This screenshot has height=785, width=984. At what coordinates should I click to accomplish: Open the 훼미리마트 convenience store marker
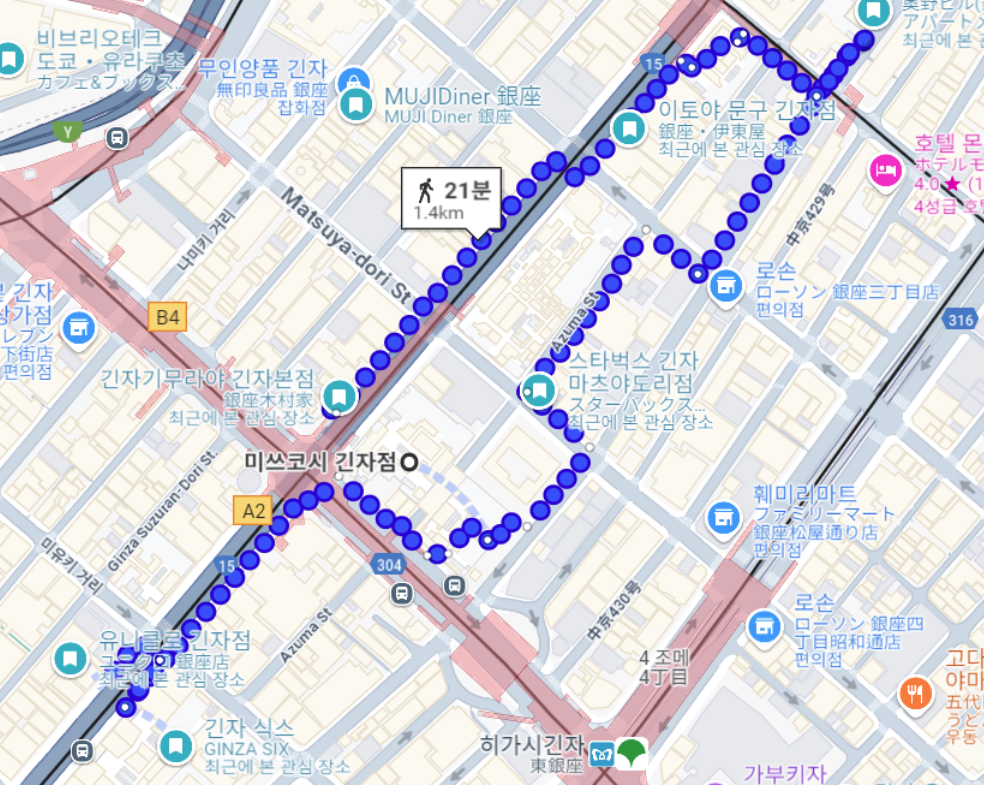click(722, 517)
